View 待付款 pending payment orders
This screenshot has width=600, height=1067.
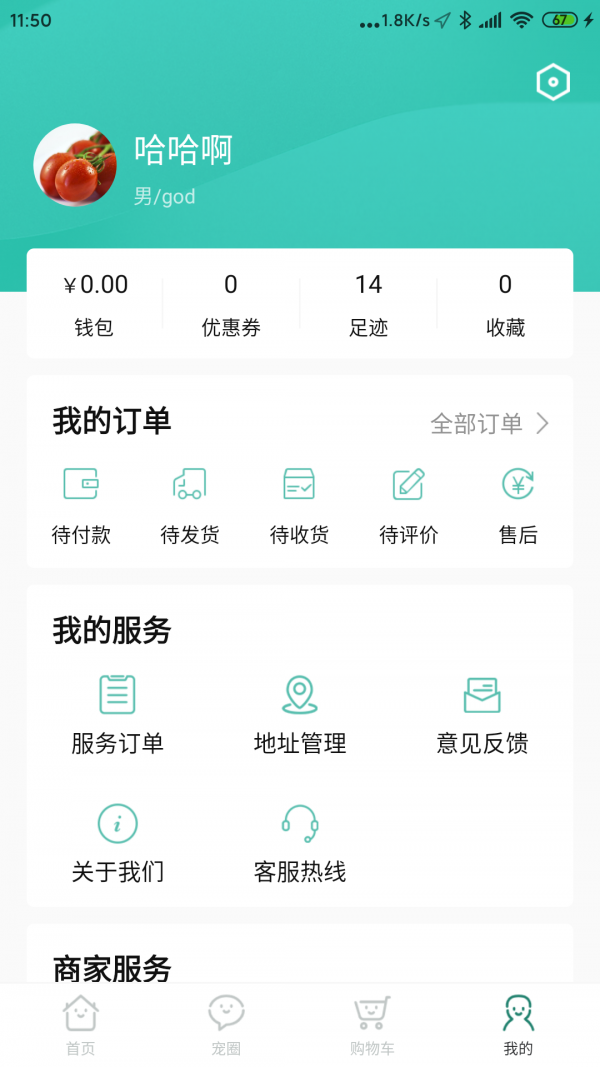point(81,506)
